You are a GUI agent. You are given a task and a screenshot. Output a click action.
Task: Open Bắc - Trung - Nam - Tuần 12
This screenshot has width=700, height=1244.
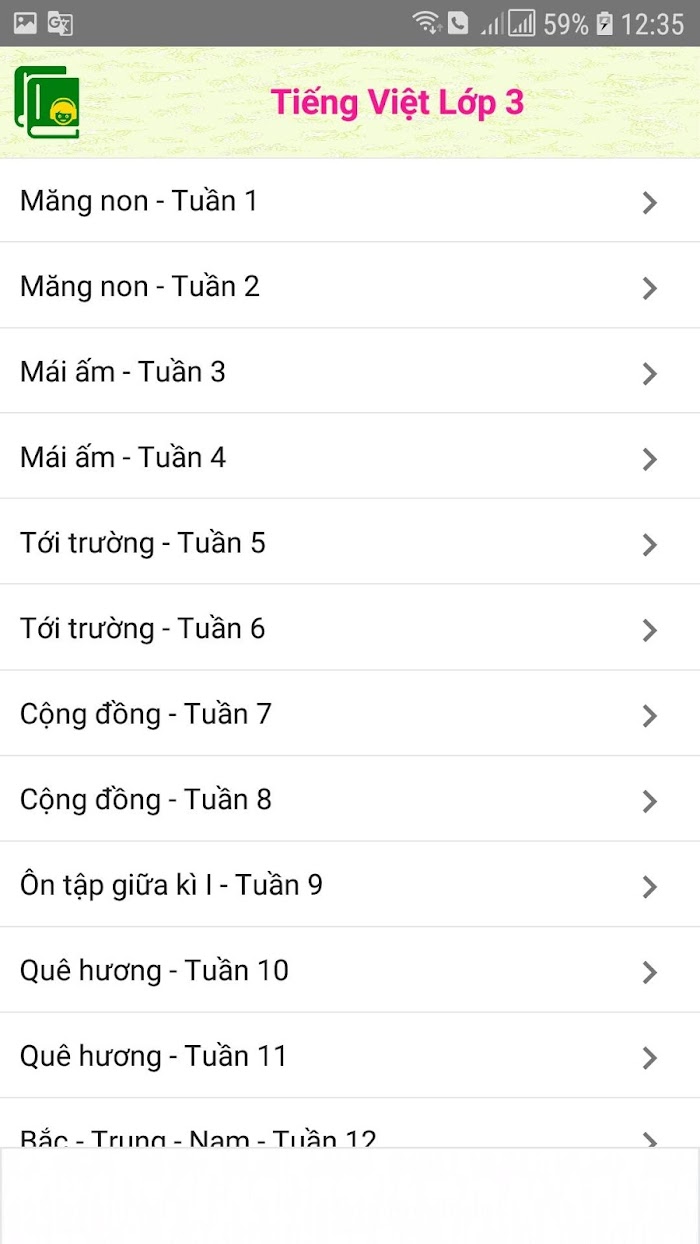coord(350,1124)
